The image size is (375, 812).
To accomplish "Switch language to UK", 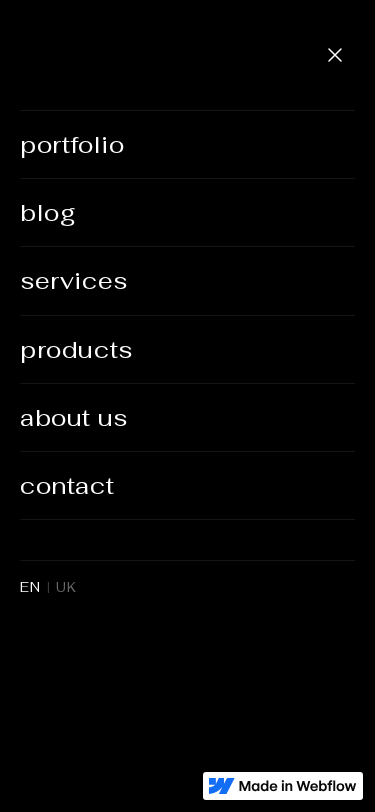I will coord(66,587).
